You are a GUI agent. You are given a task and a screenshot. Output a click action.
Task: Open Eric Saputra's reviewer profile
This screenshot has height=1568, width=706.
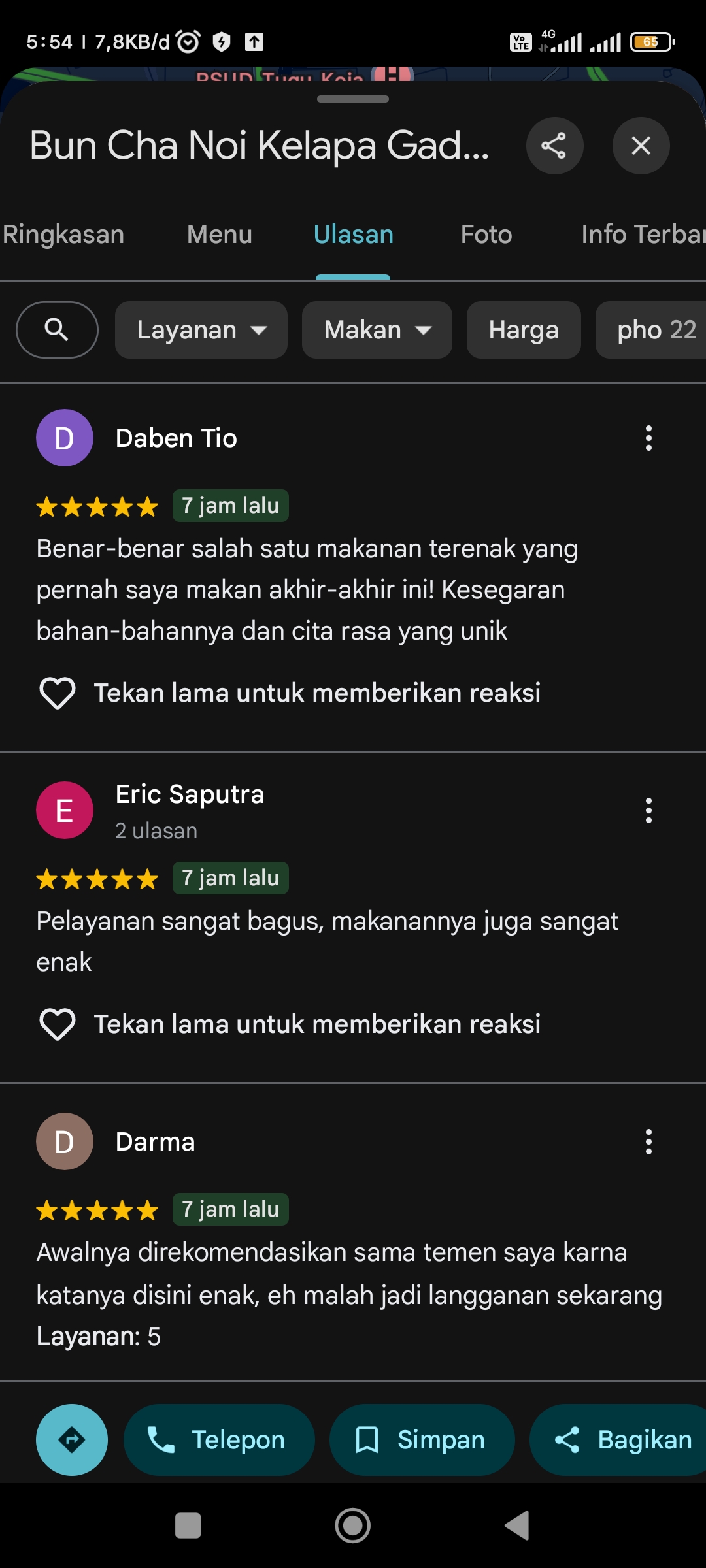click(x=190, y=794)
